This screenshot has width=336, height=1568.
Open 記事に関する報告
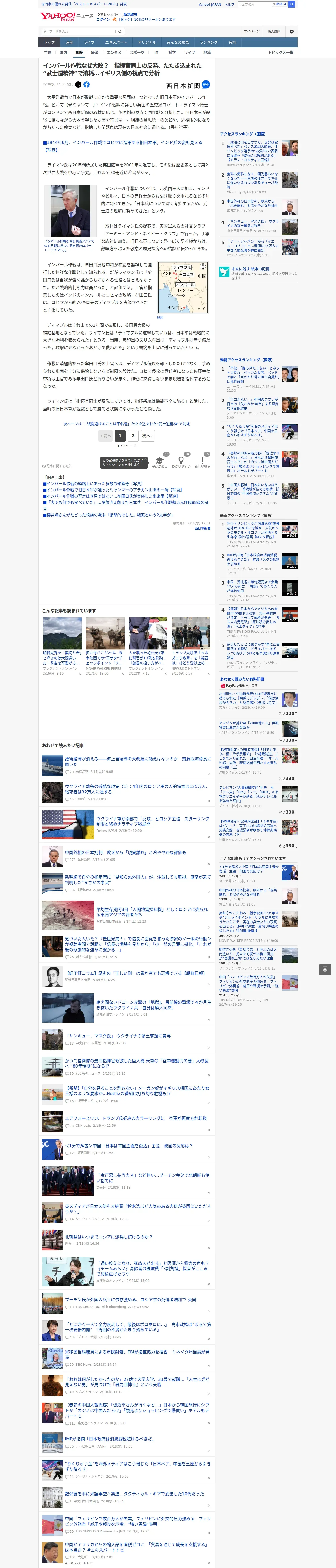[x=57, y=466]
